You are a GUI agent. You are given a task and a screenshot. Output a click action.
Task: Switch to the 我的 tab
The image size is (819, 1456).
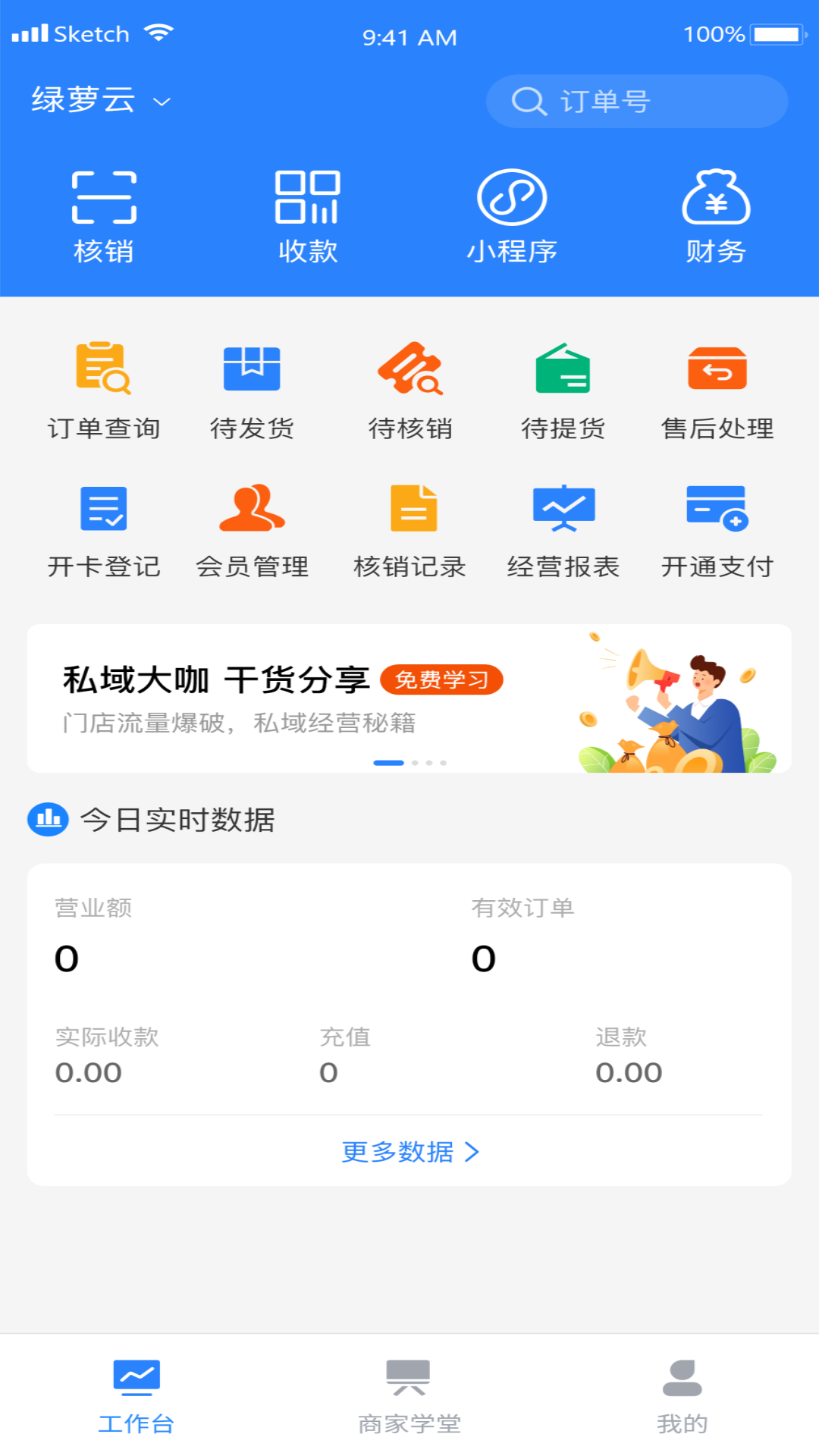click(x=682, y=1397)
